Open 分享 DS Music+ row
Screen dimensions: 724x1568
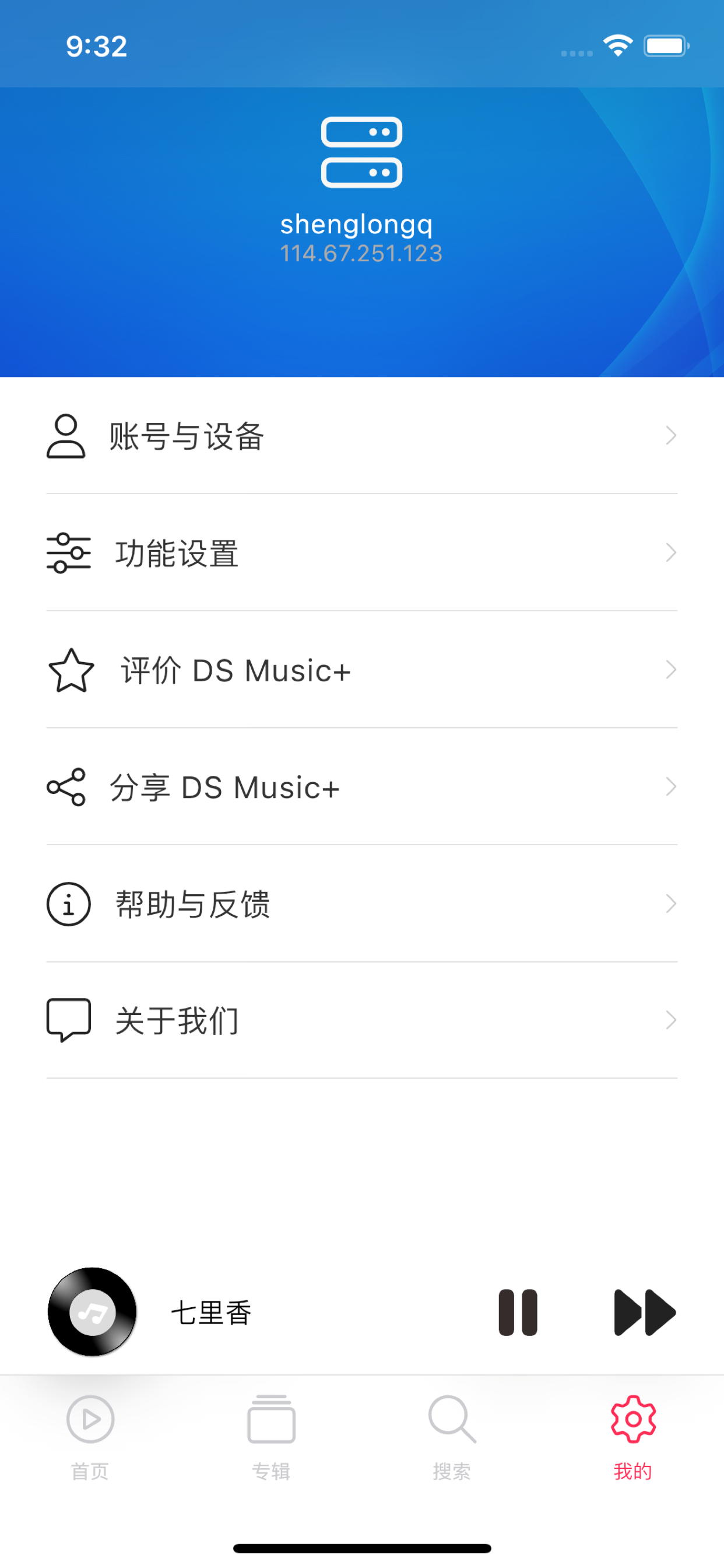(x=362, y=786)
